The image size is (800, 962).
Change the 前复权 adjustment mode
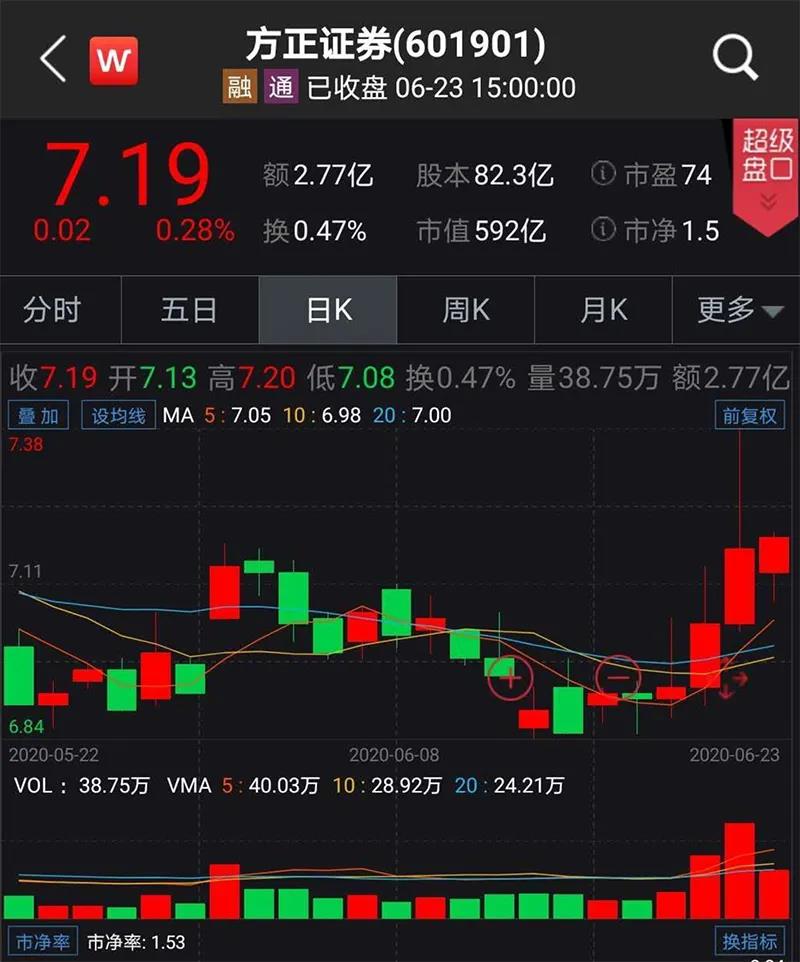(x=748, y=416)
